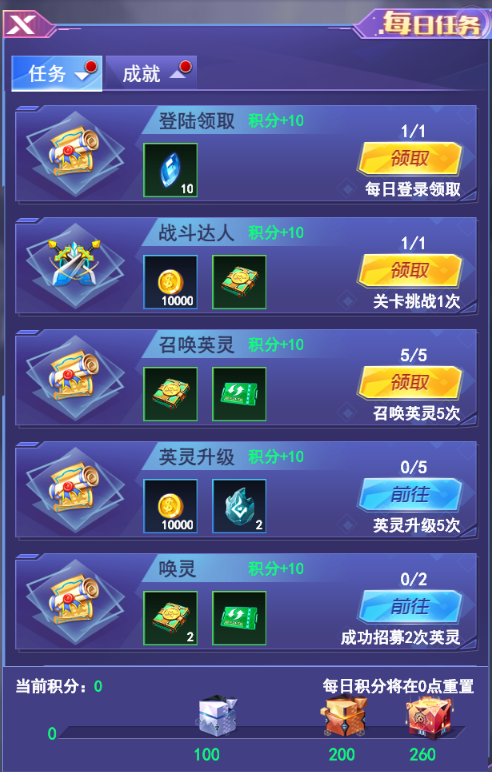Open the 100-point reward chest
The image size is (492, 772).
[218, 715]
